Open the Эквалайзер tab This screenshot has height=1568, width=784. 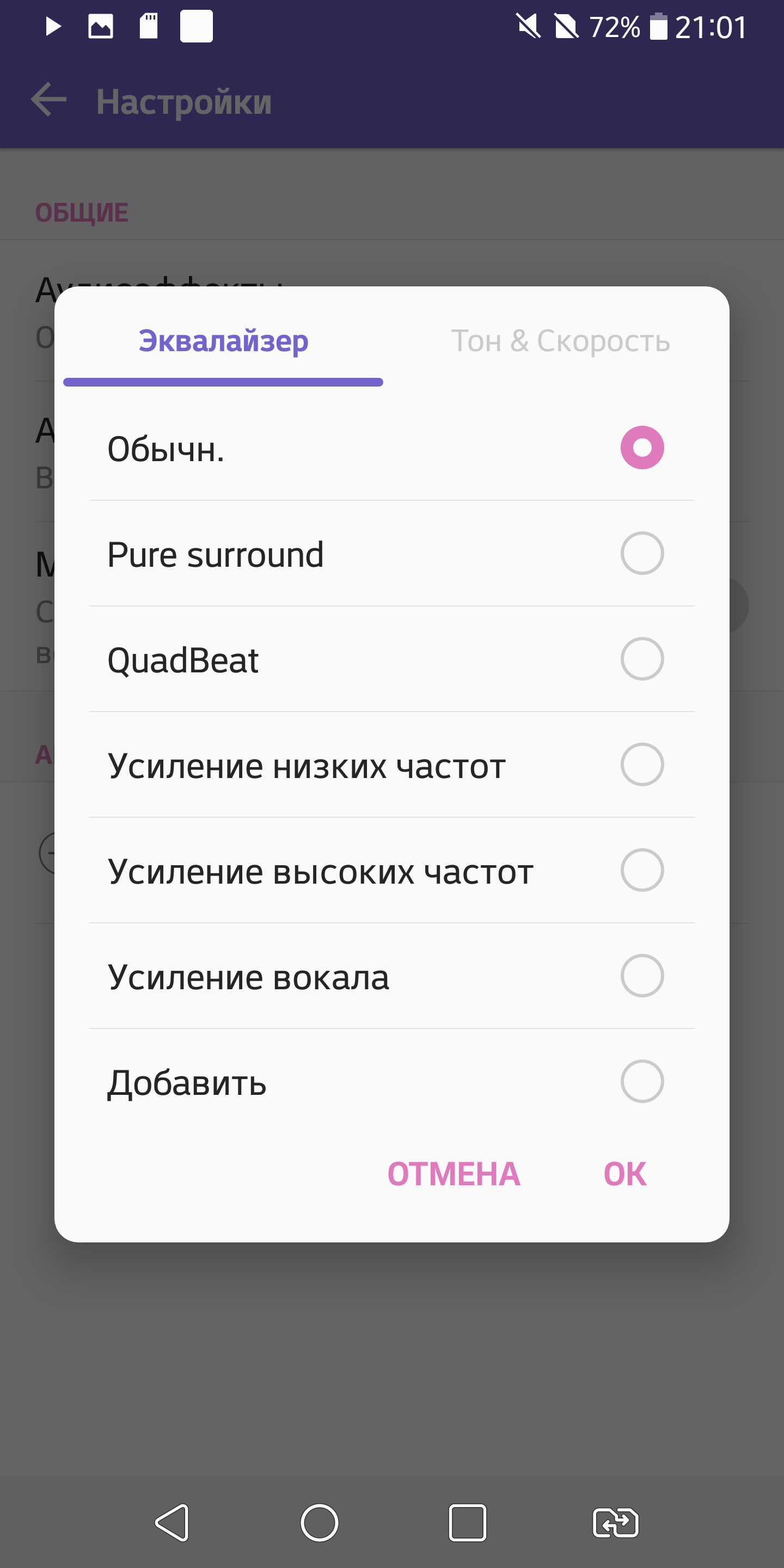pos(223,341)
